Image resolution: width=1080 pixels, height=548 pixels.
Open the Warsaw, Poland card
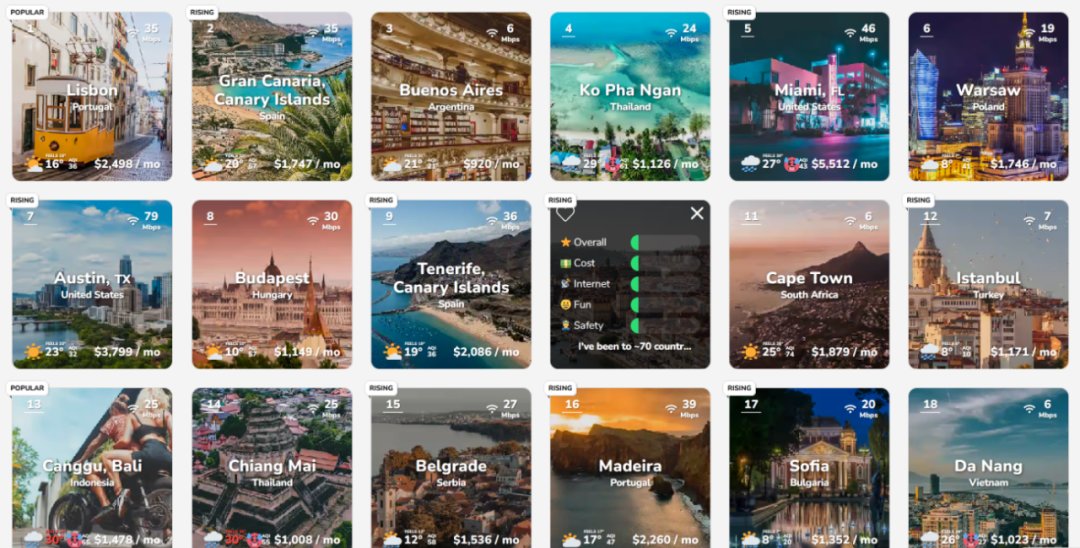988,97
